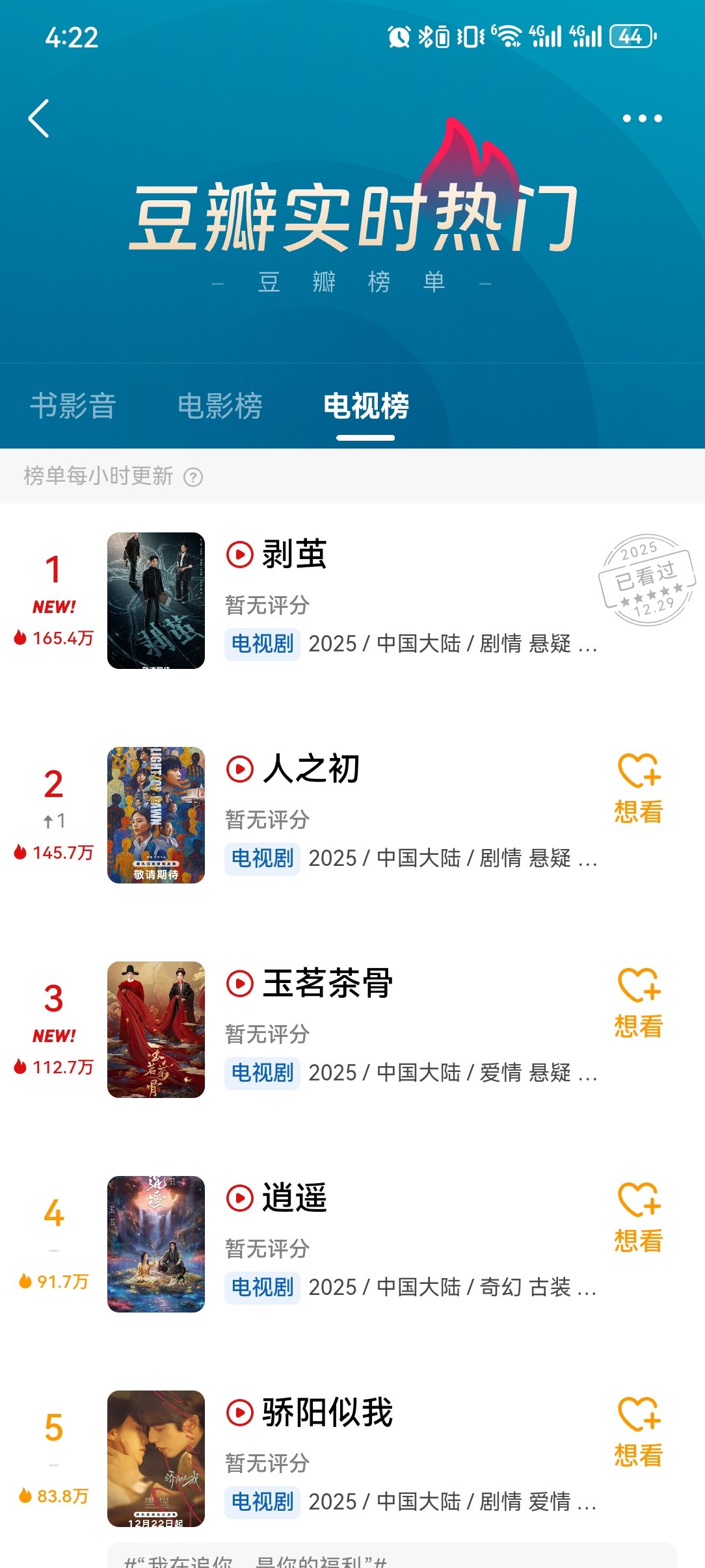
Task: Open the 人之初 drama entry
Action: pos(311,769)
